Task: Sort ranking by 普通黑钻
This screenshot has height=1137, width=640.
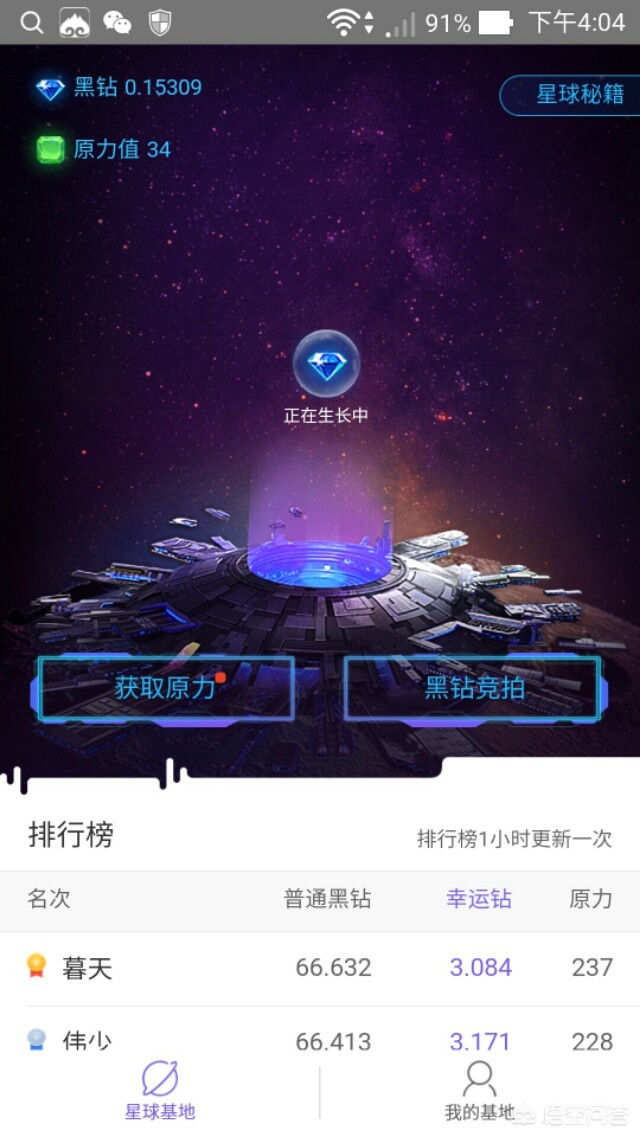Action: (327, 898)
